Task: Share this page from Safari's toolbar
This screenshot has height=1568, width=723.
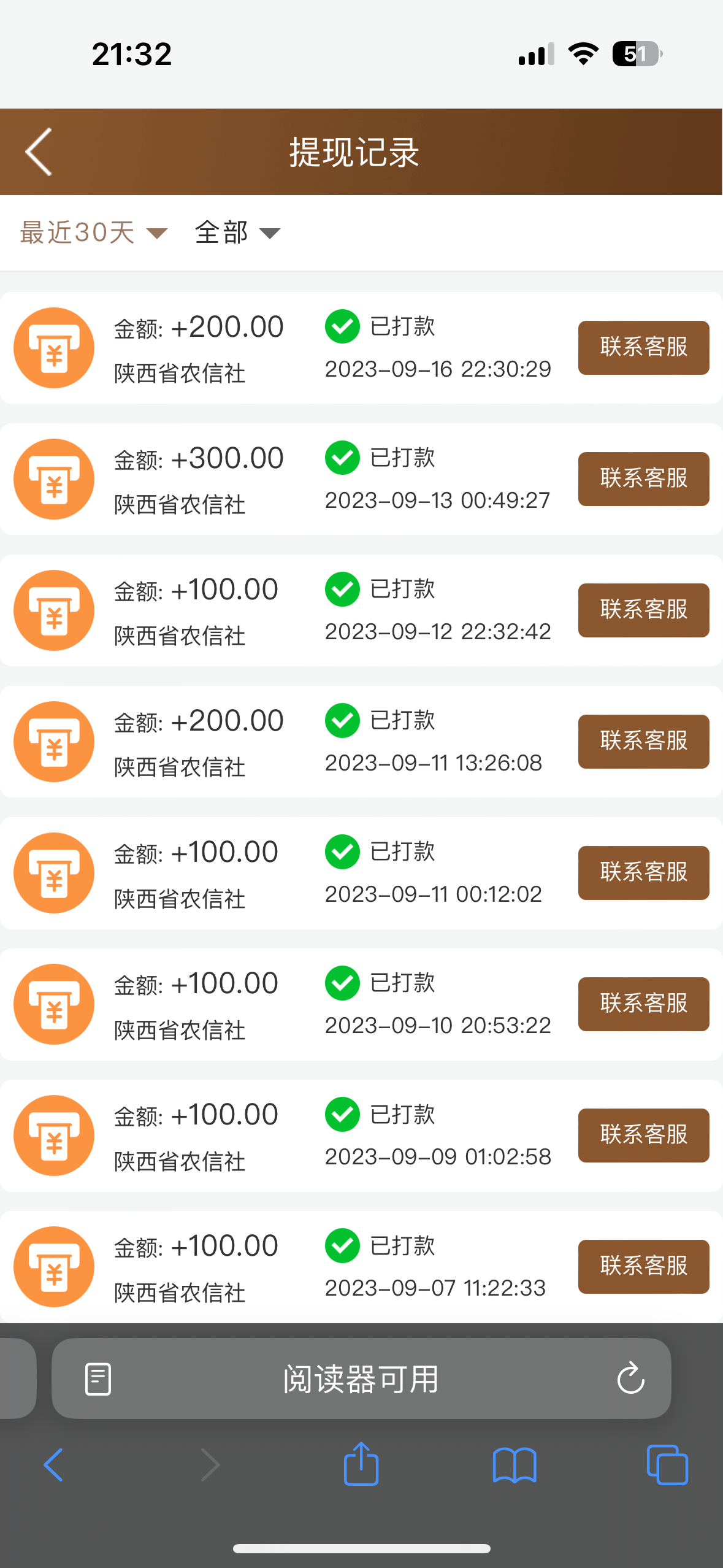Action: 361,1464
